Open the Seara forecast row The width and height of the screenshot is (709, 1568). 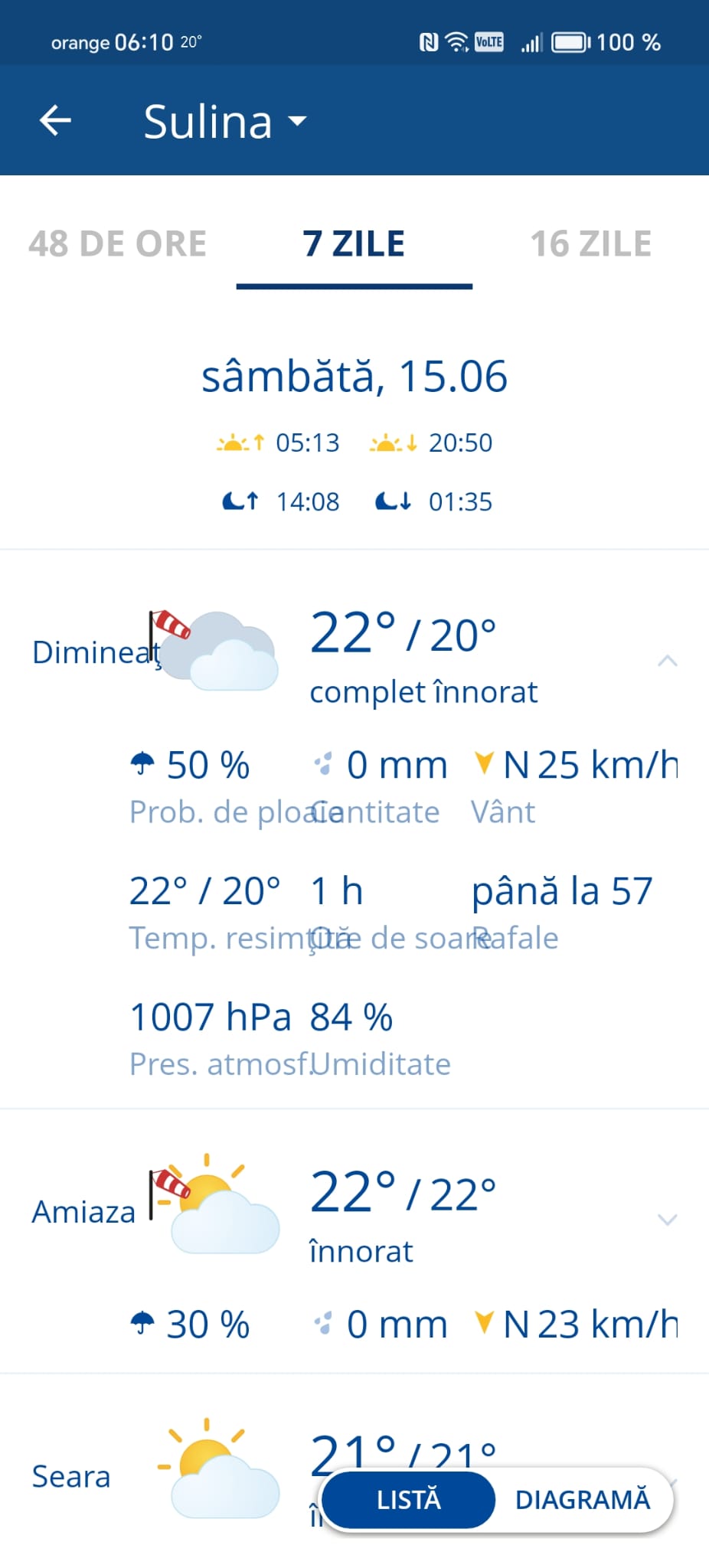pyautogui.click(x=354, y=1472)
